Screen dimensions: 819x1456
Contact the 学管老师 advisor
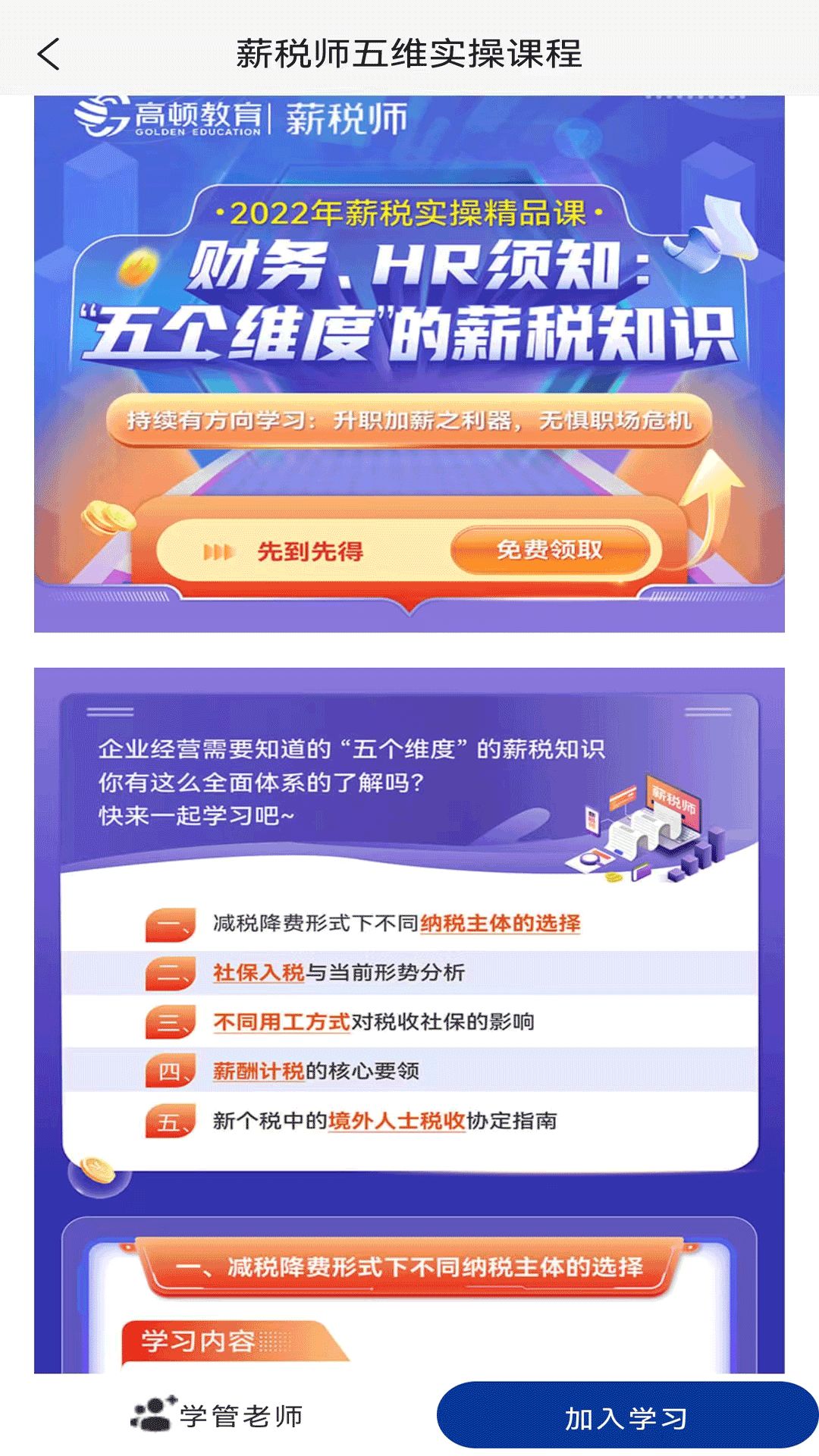tap(218, 1415)
